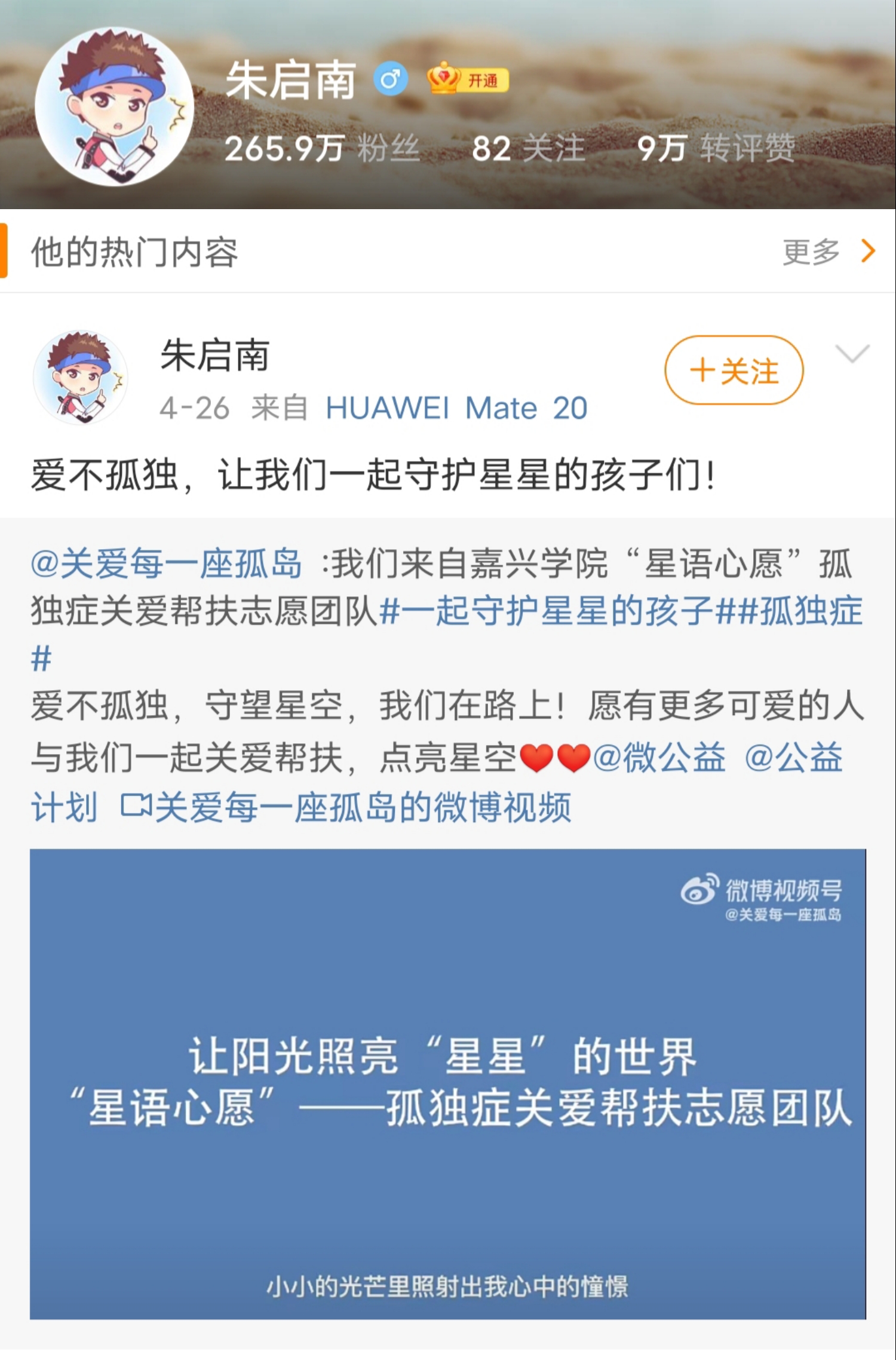This screenshot has width=896, height=1360.
Task: View the 82 关注 following list
Action: pyautogui.click(x=527, y=148)
